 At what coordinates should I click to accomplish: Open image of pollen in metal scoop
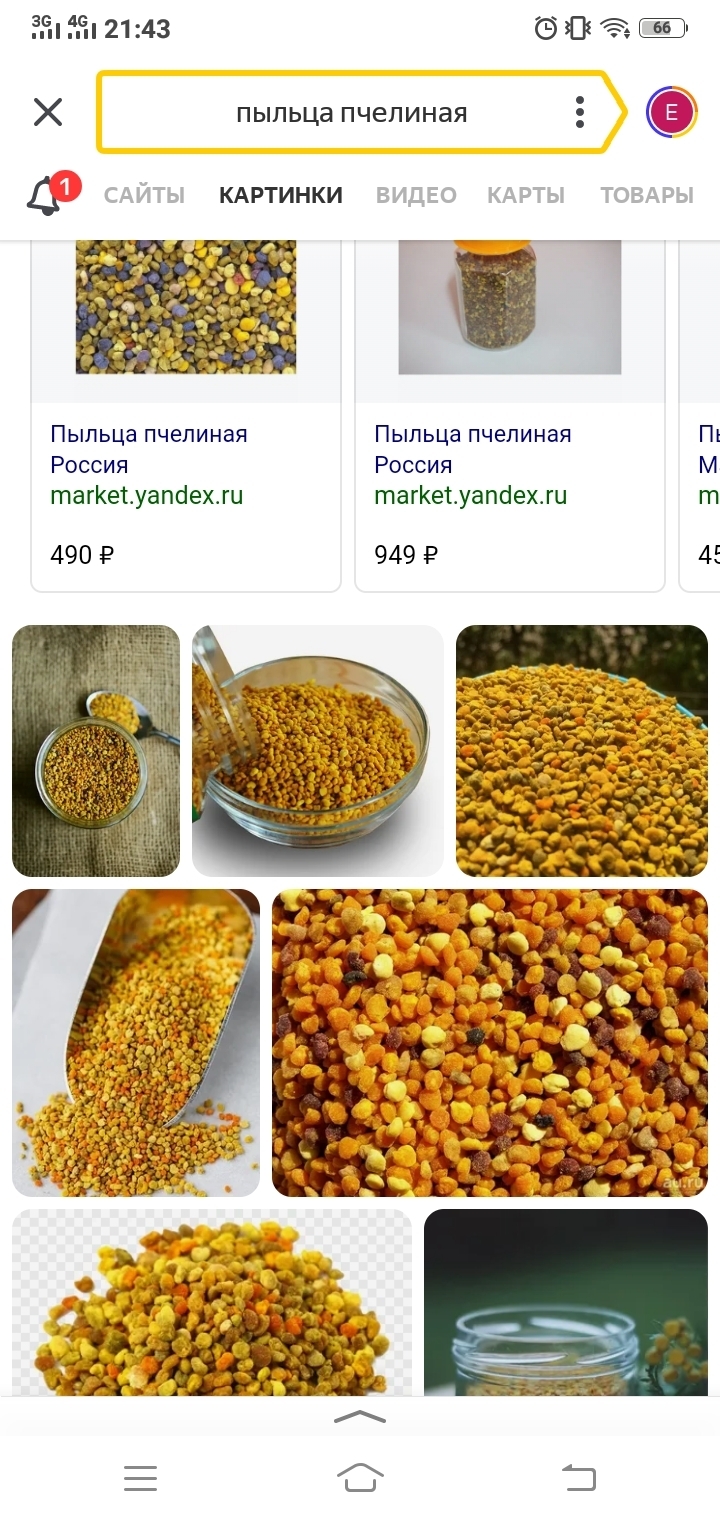[136, 1042]
